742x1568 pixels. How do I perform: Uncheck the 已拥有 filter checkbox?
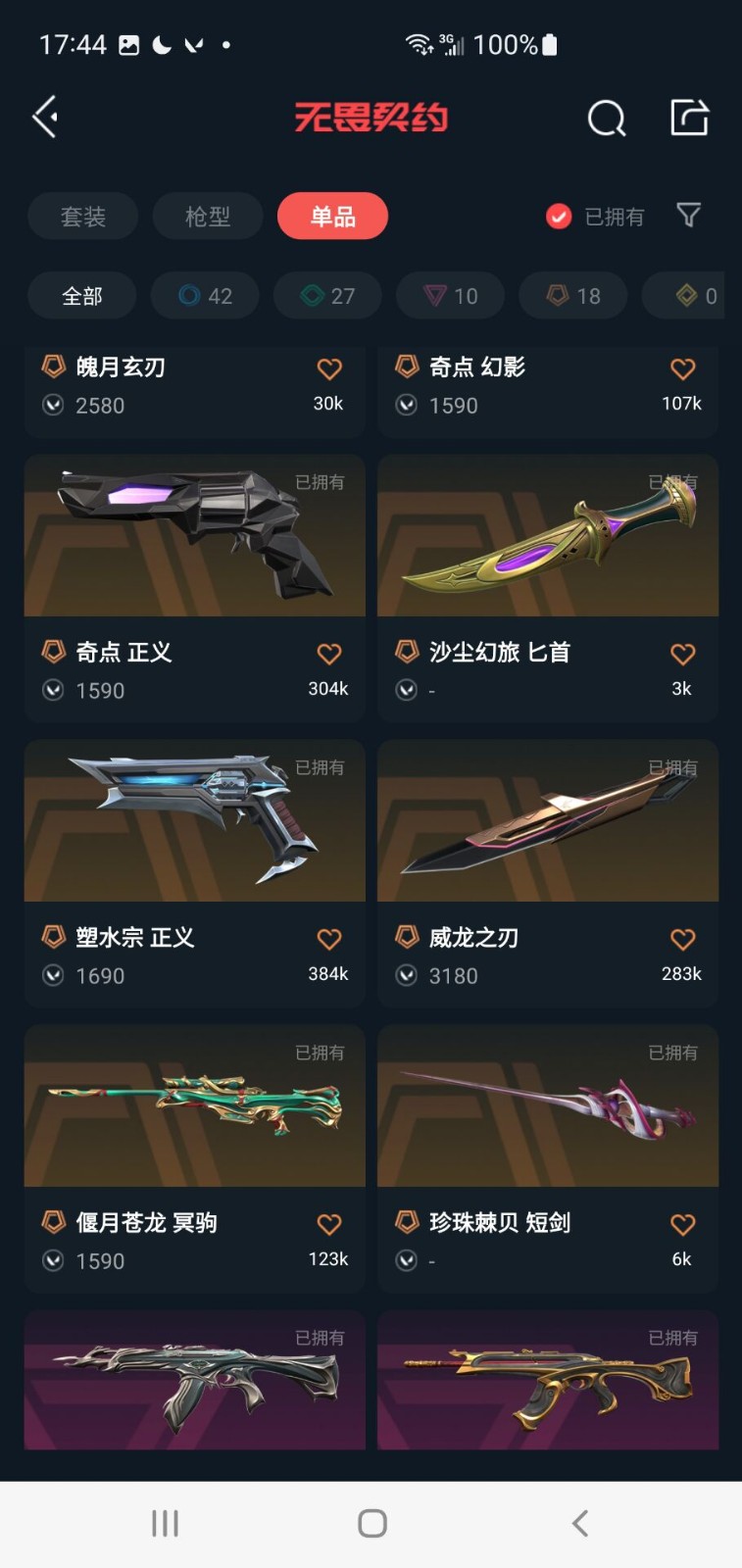coord(559,217)
